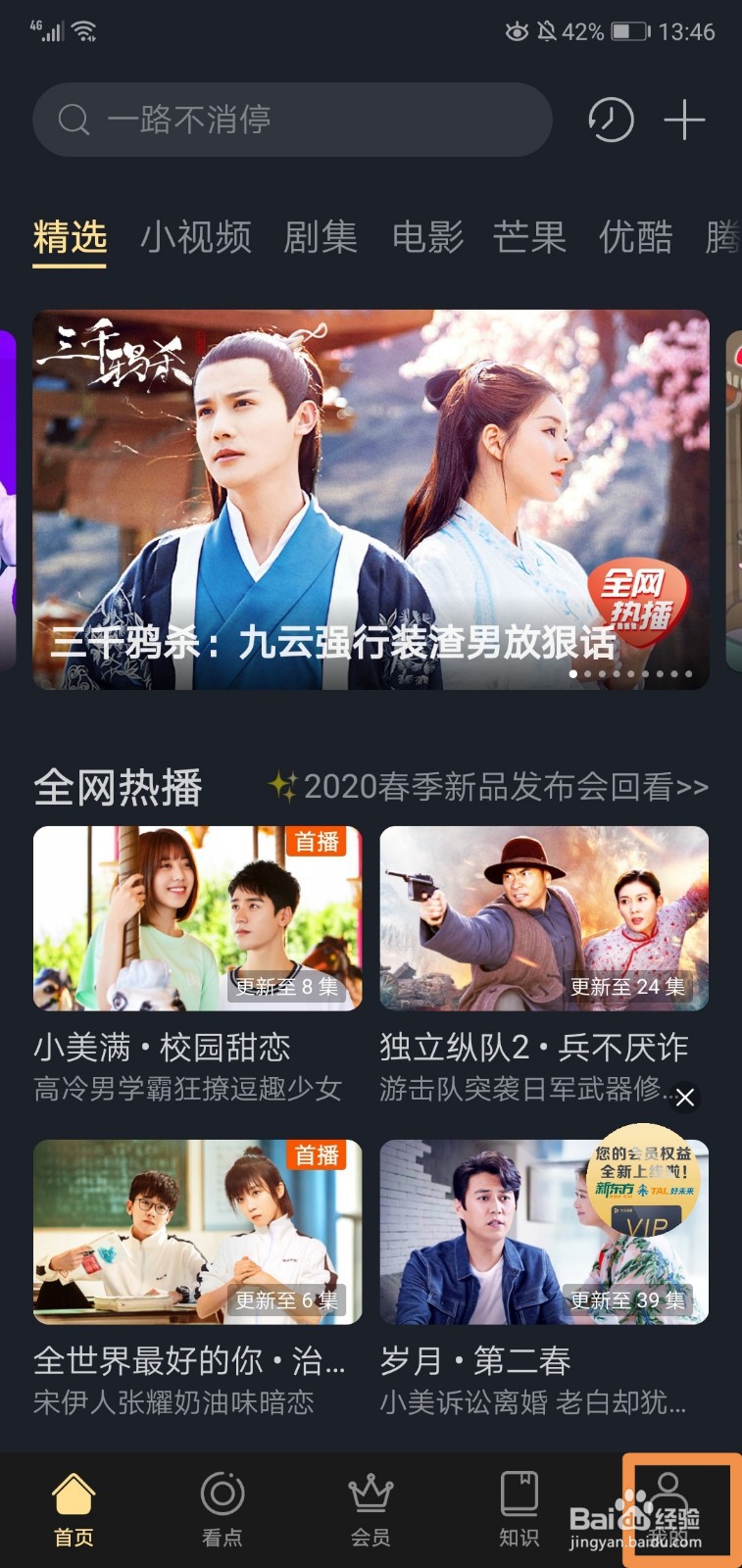Switch to 电影 tab

pyautogui.click(x=427, y=237)
